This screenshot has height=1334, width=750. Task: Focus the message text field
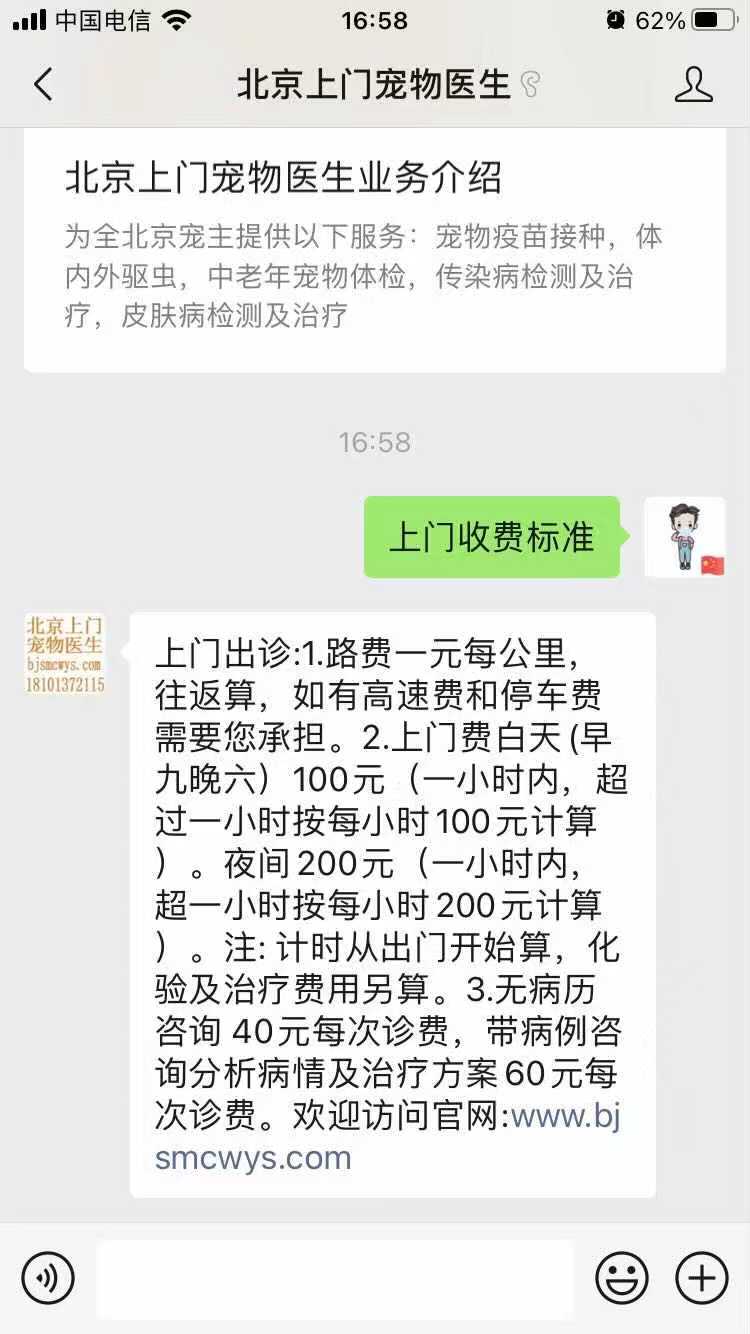[x=335, y=1277]
